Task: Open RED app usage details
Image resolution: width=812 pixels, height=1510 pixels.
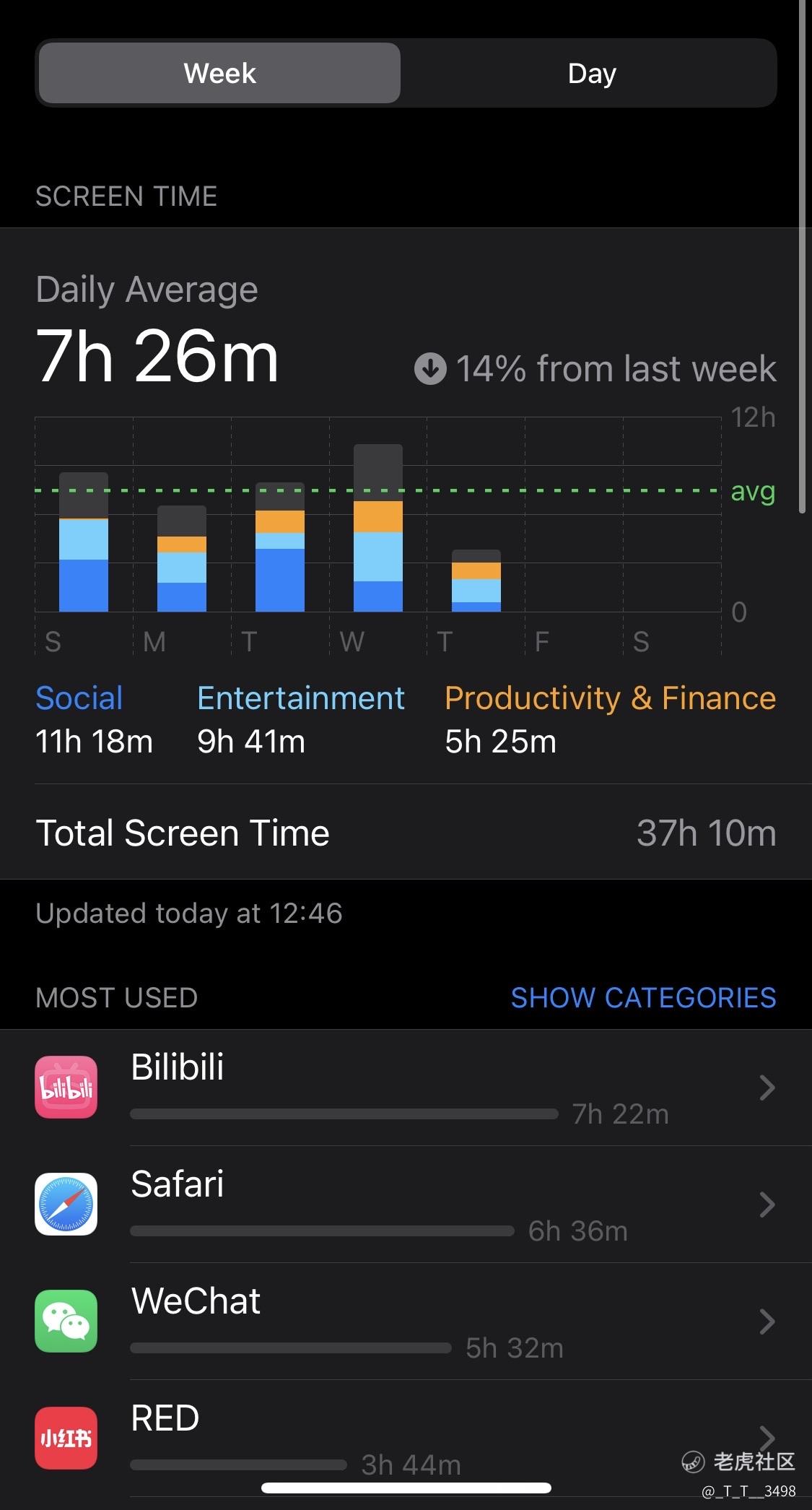Action: point(404,1437)
